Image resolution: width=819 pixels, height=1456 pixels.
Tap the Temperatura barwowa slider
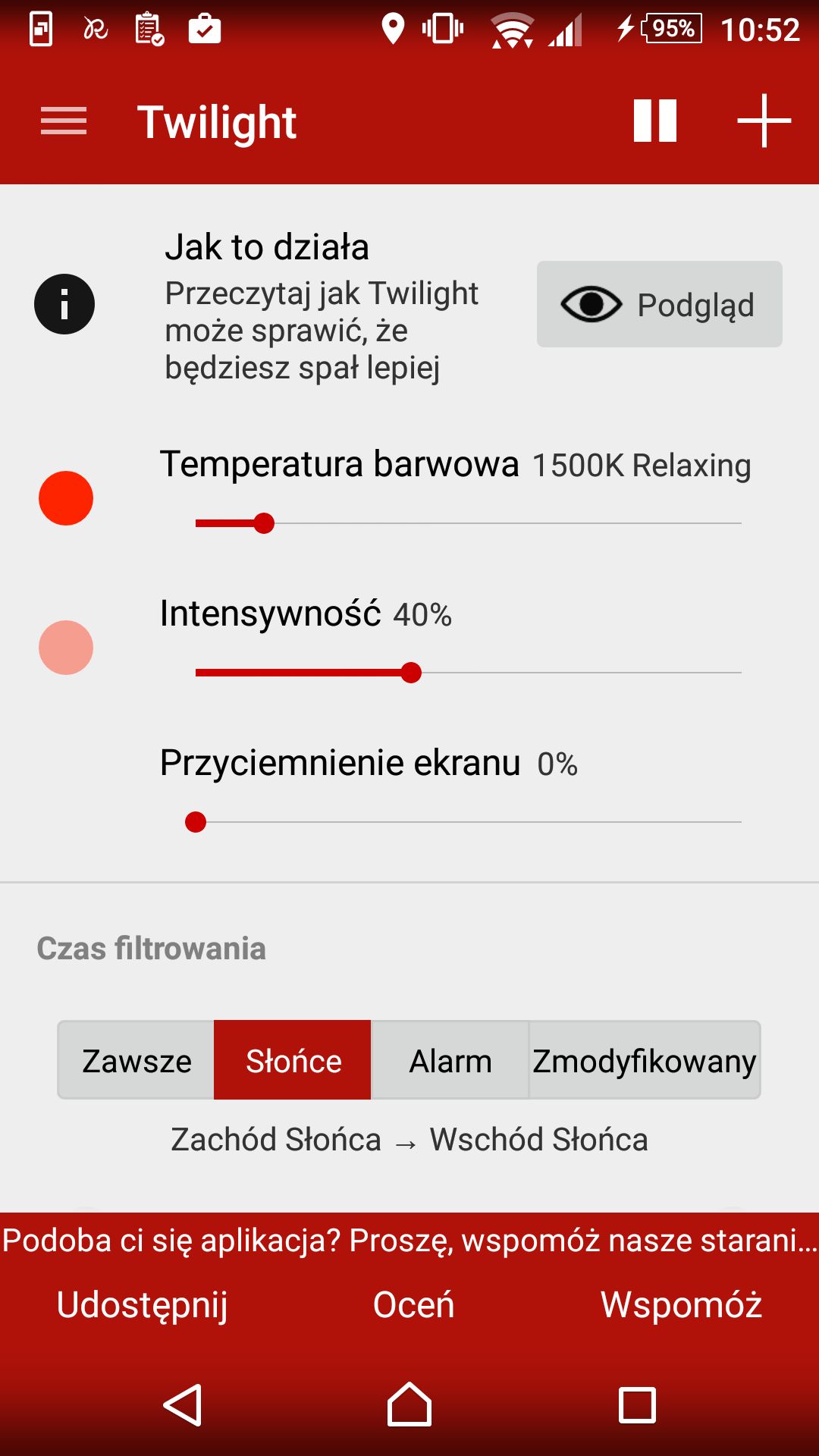click(x=468, y=523)
